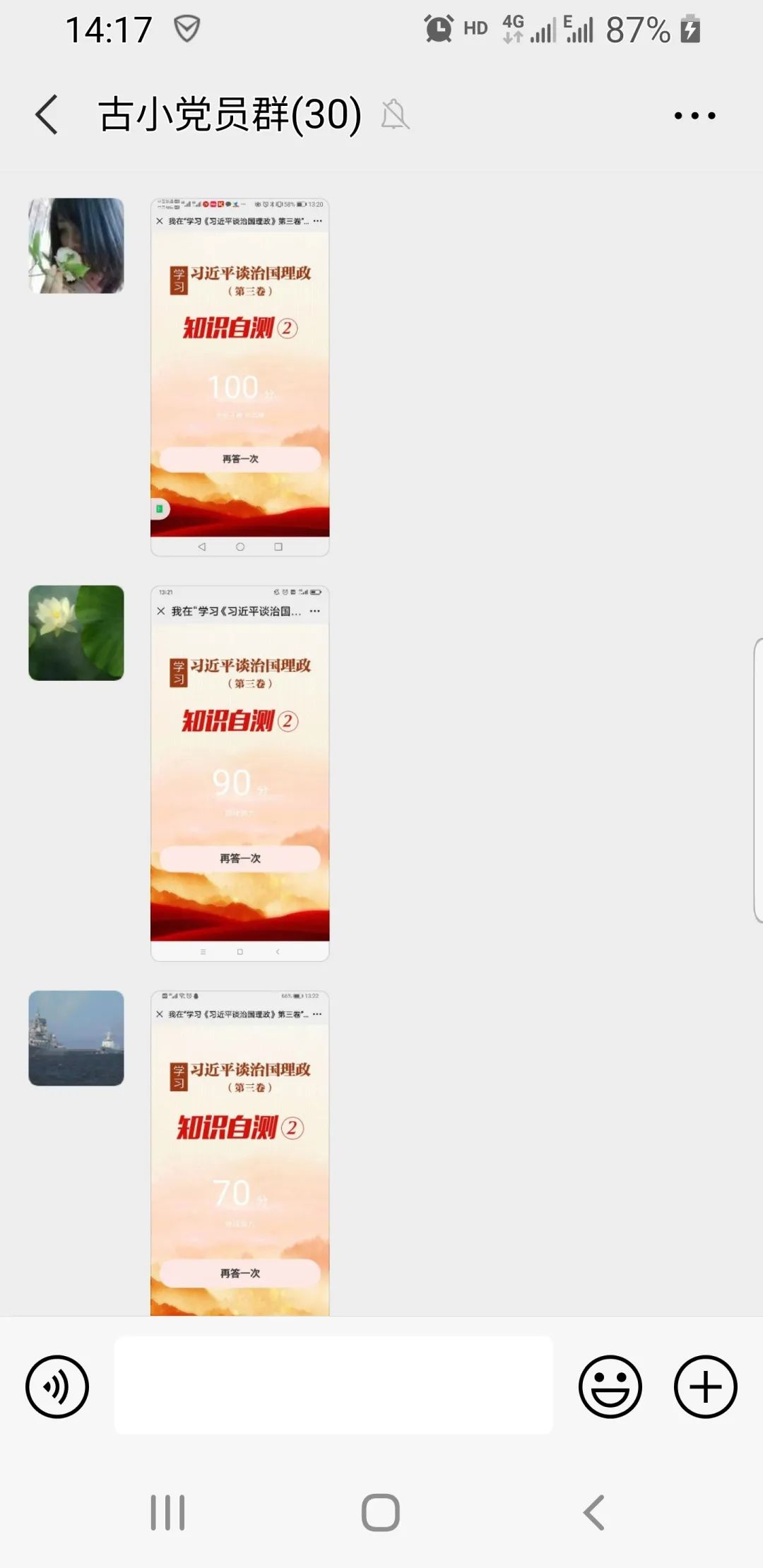View profile of the girl-with-flower avatar

76,246
